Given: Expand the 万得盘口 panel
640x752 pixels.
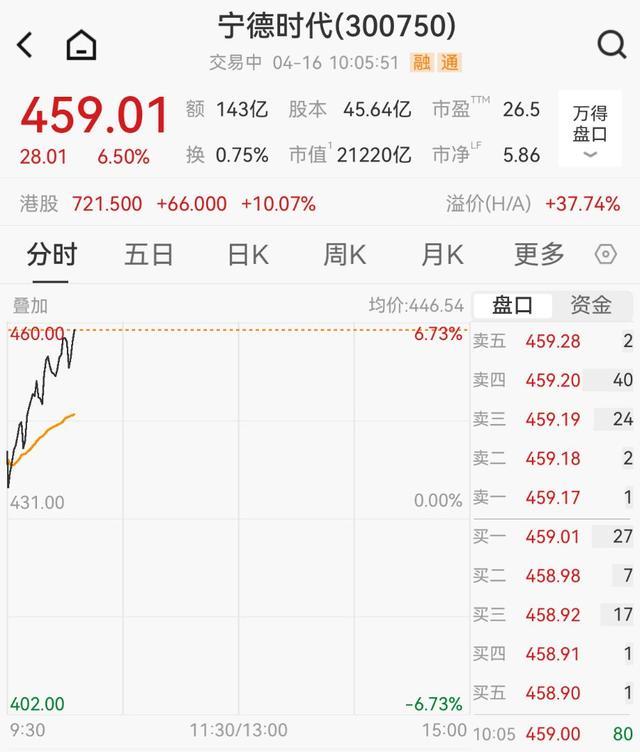Looking at the screenshot, I should tap(590, 132).
